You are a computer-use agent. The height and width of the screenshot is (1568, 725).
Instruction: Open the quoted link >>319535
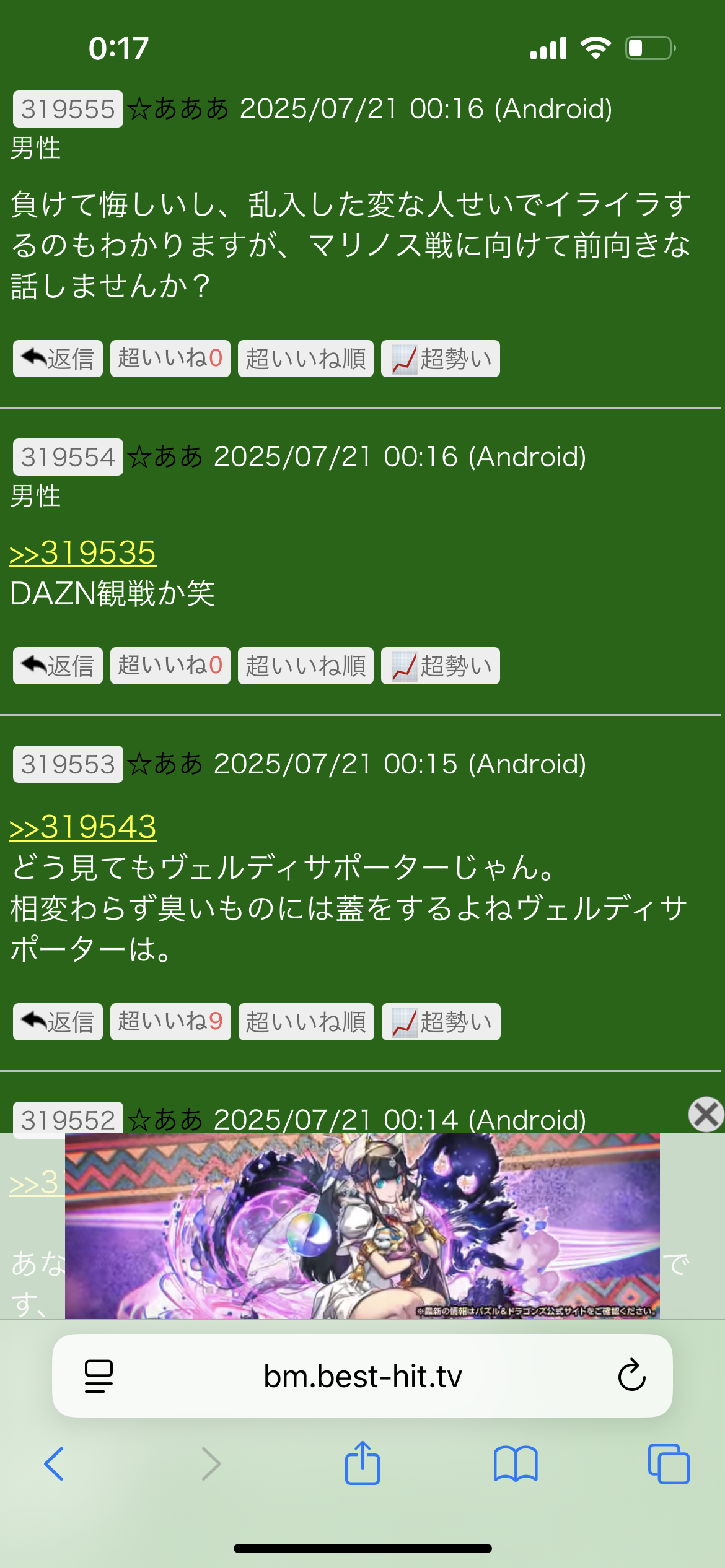click(82, 552)
